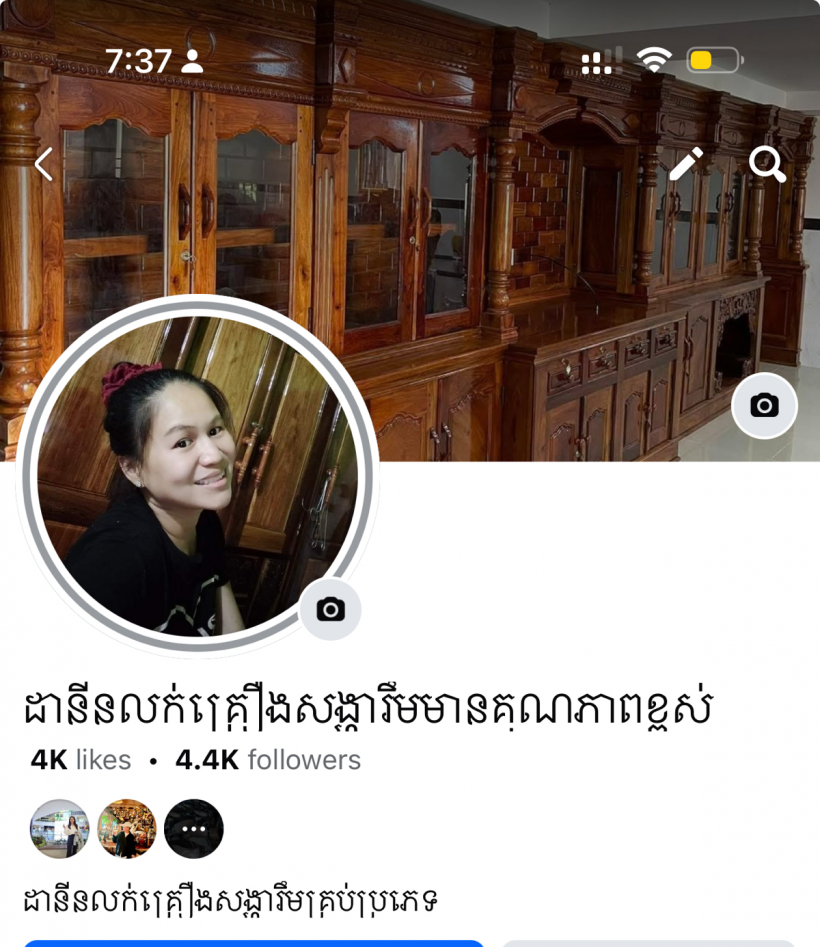Open the ellipsis icon beside follower avatars
The height and width of the screenshot is (947, 820).
[x=193, y=828]
